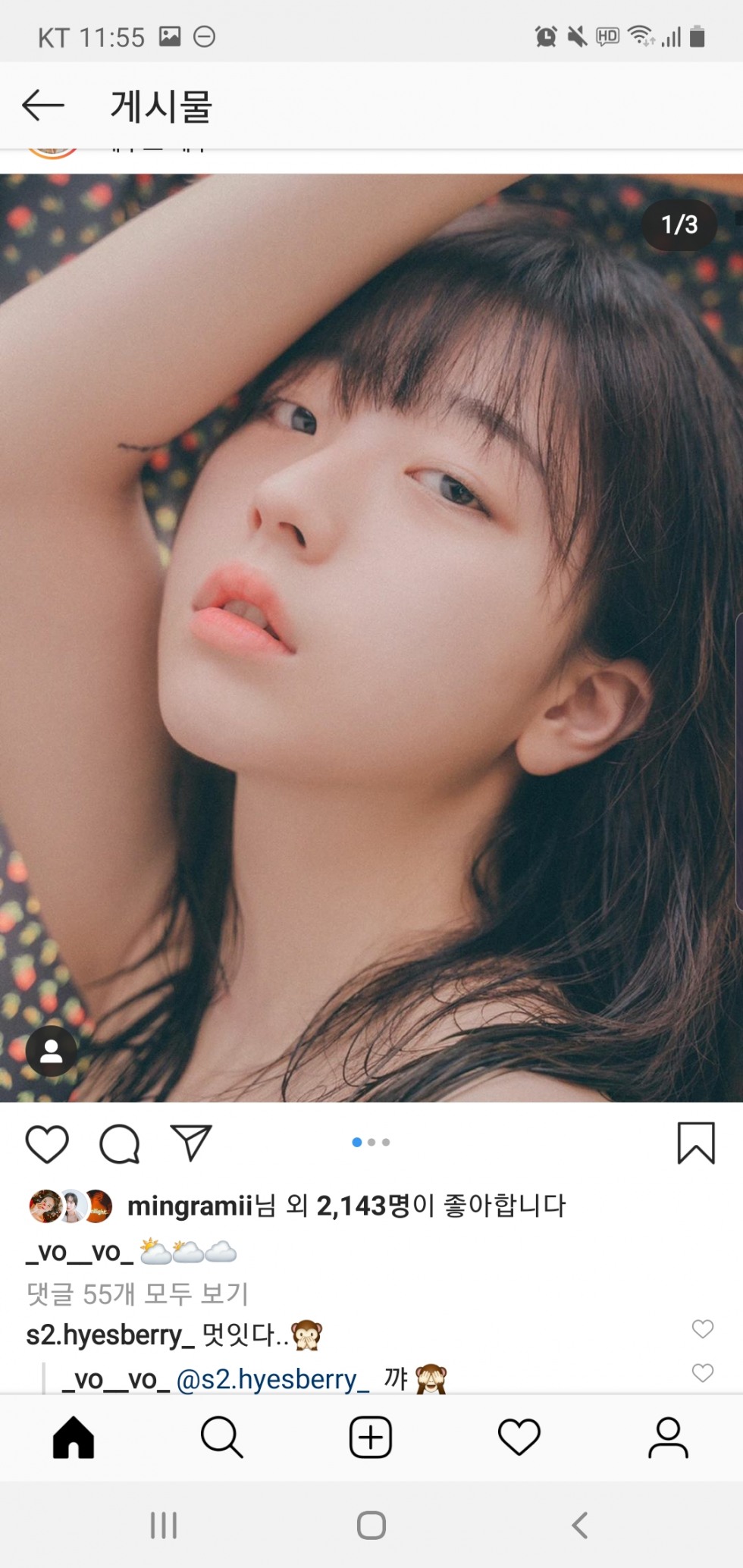
Task: Tap the @s2.hyesberry_ mention in reply
Action: point(273,1379)
